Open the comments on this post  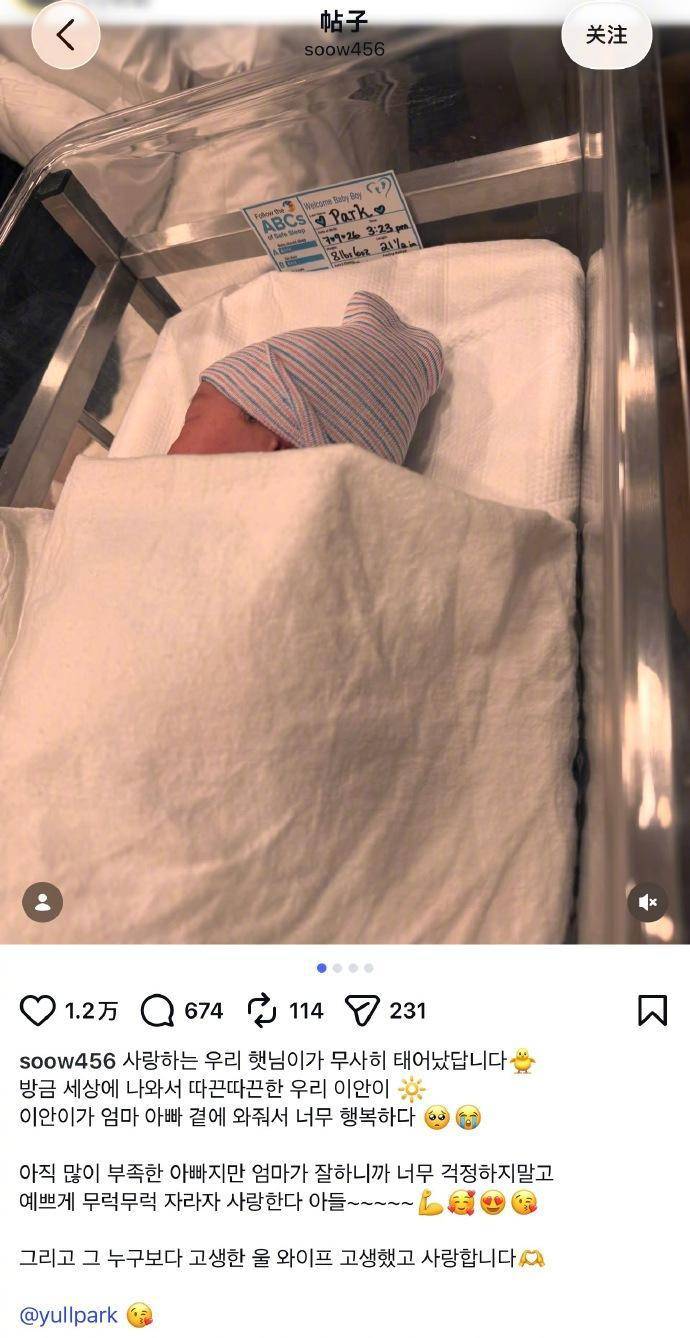(157, 1011)
